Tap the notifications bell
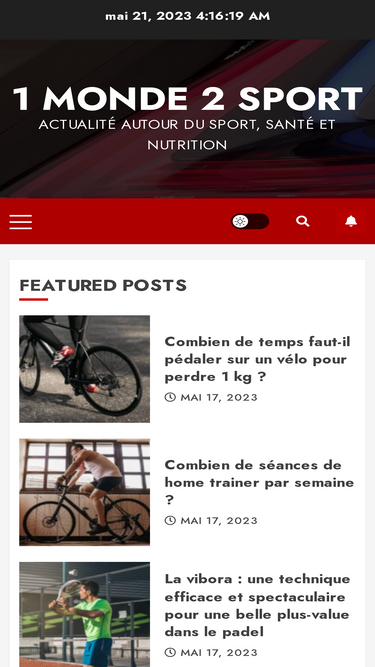The image size is (375, 667). 351,221
